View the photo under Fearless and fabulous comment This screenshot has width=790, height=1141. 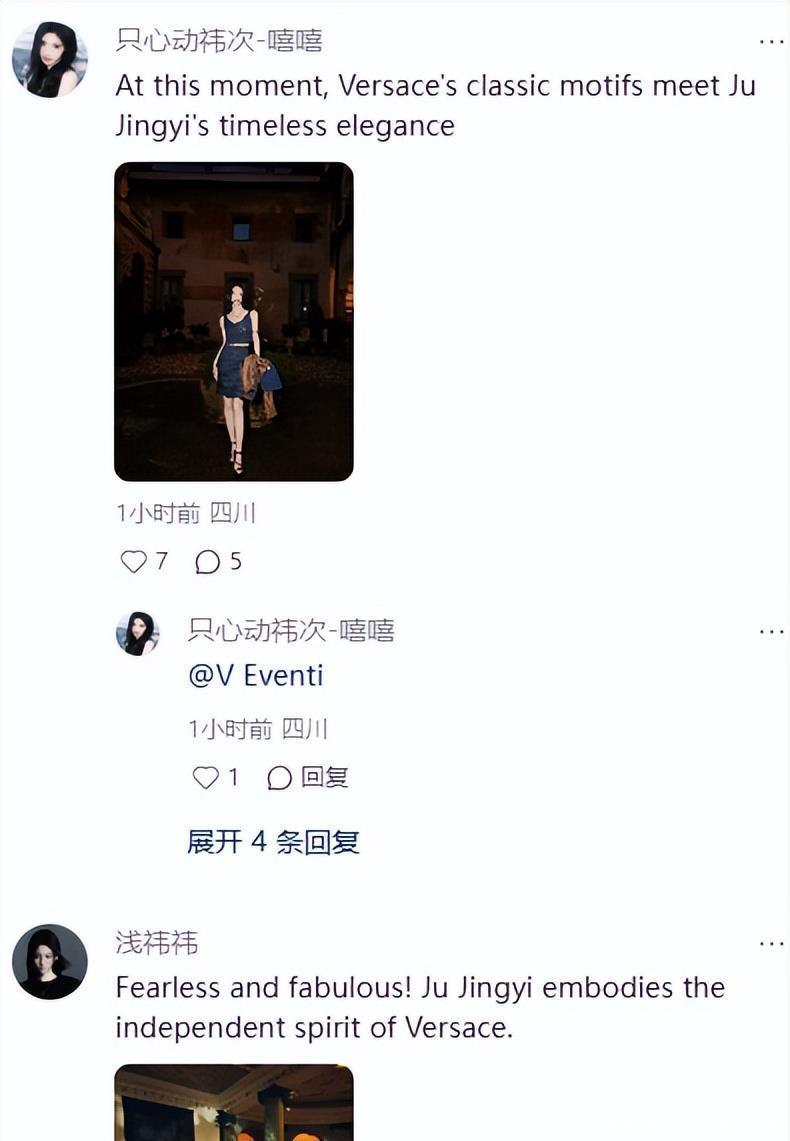pyautogui.click(x=234, y=1102)
